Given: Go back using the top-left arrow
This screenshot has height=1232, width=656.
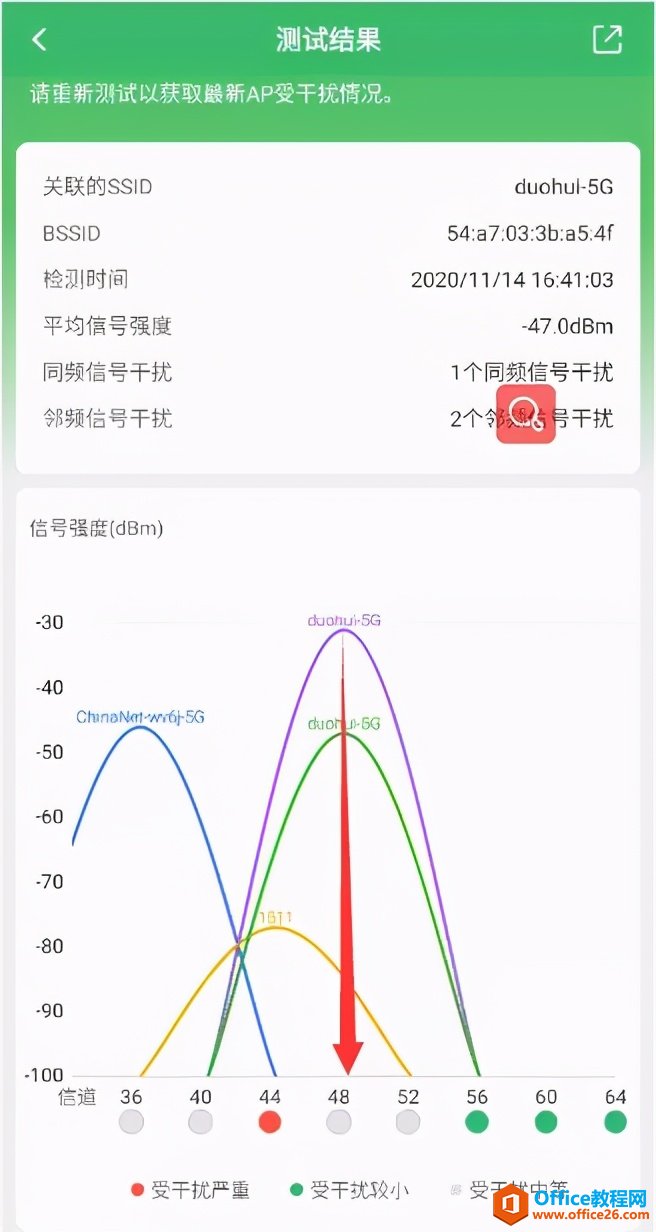Looking at the screenshot, I should (x=40, y=40).
